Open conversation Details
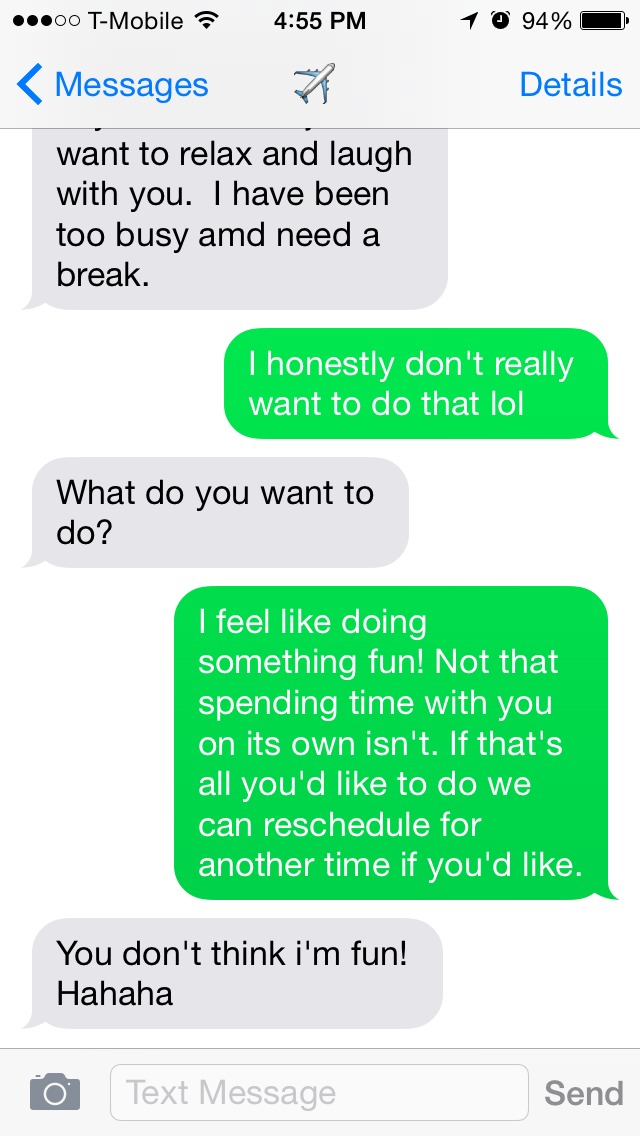Image resolution: width=640 pixels, height=1136 pixels. click(x=570, y=85)
